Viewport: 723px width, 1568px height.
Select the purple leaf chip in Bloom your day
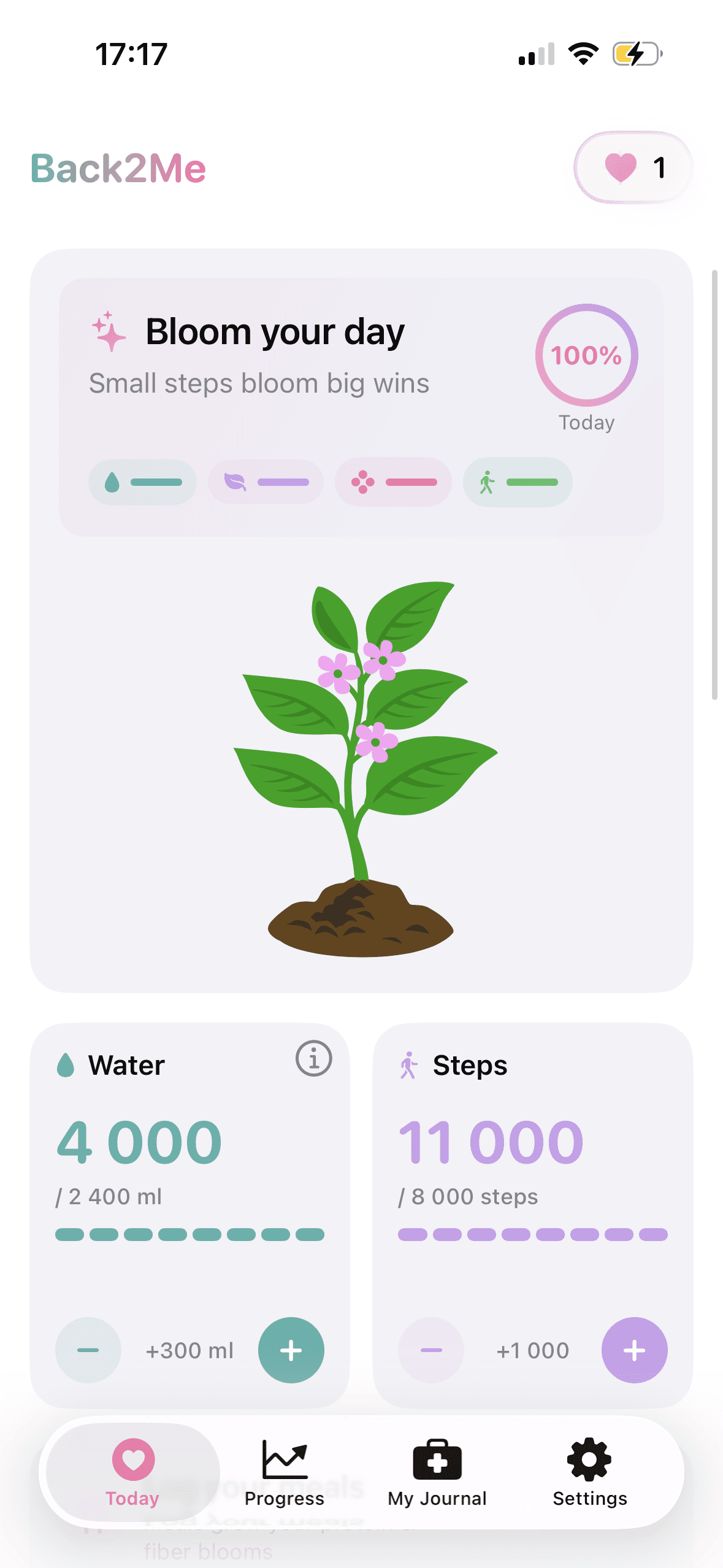(x=266, y=482)
